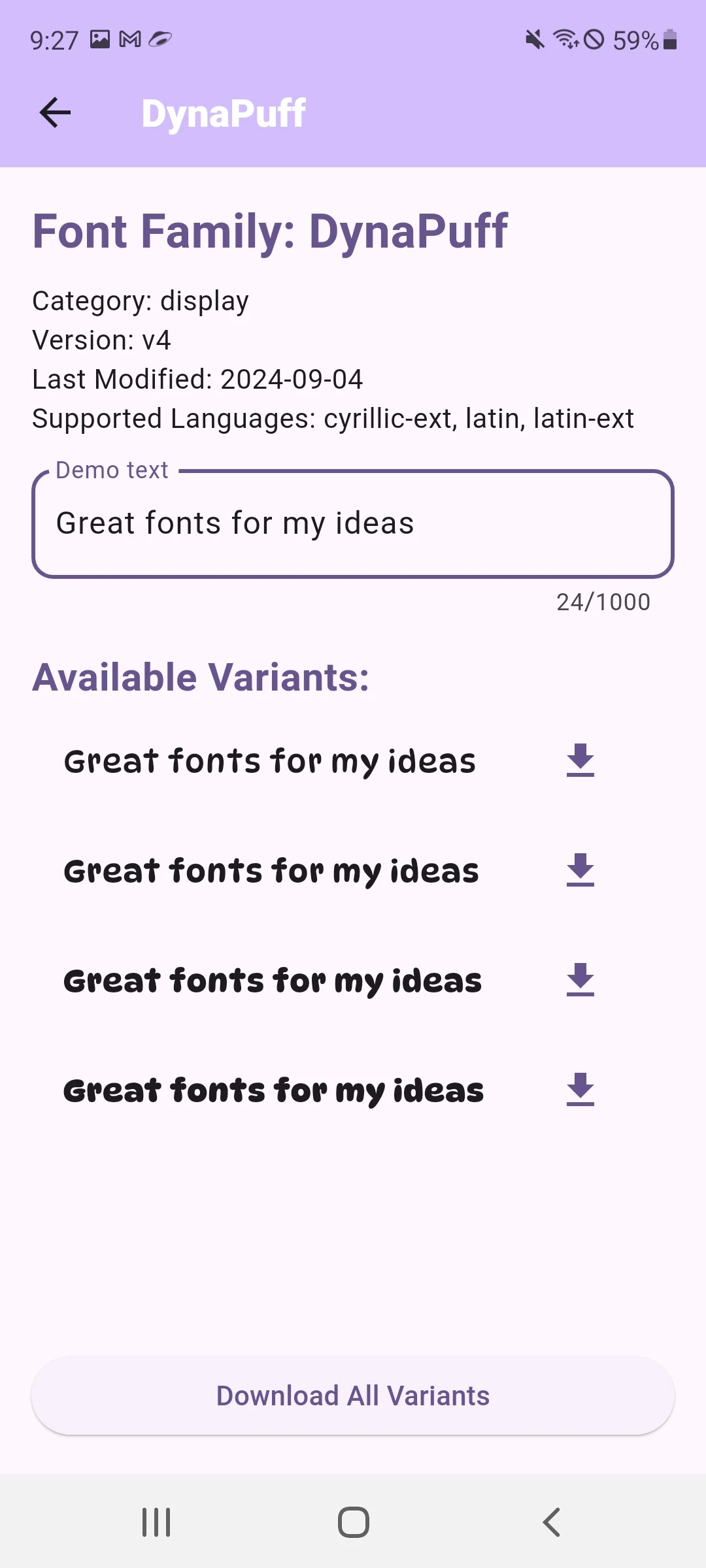Viewport: 706px width, 1568px height.
Task: Edit the Demo text field
Action: point(353,523)
